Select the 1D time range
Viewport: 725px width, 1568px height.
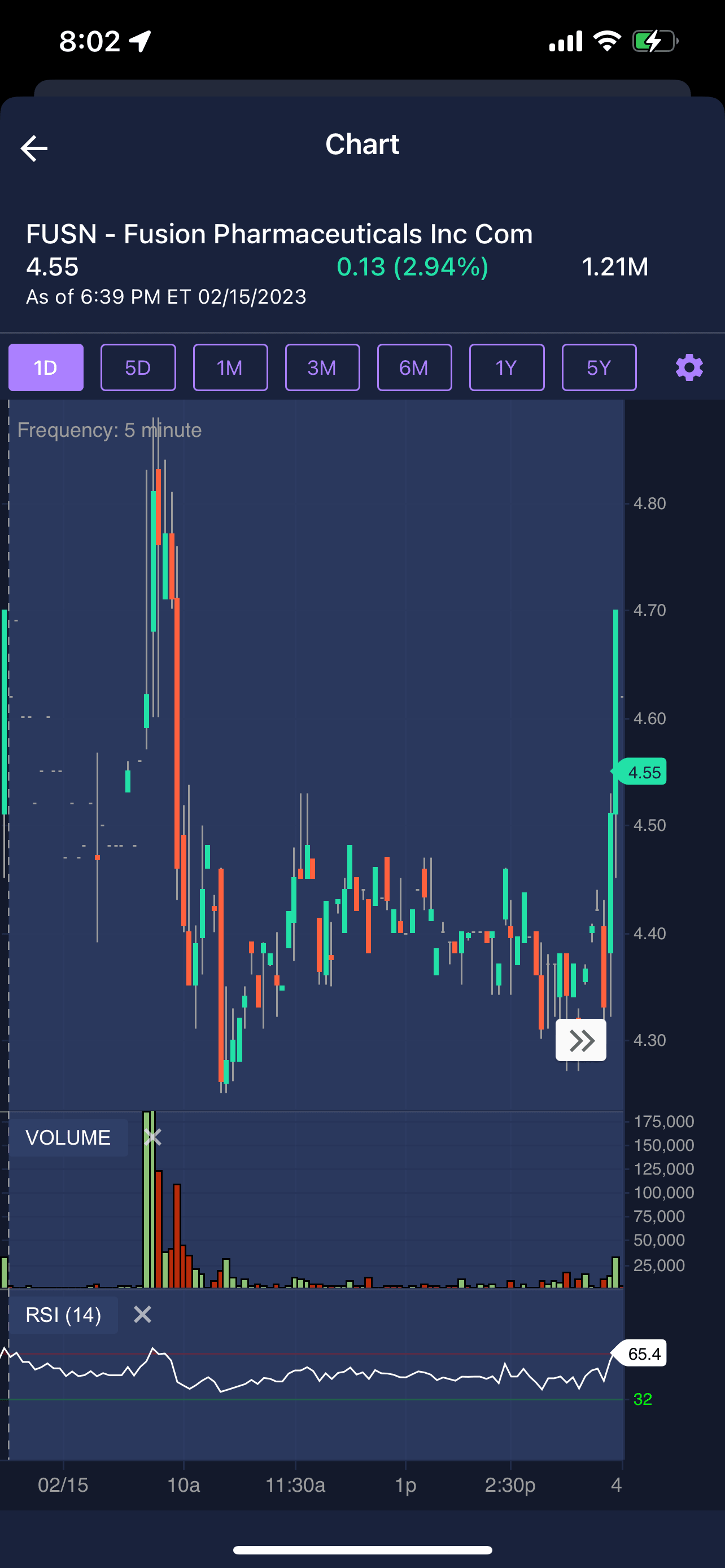coord(46,367)
